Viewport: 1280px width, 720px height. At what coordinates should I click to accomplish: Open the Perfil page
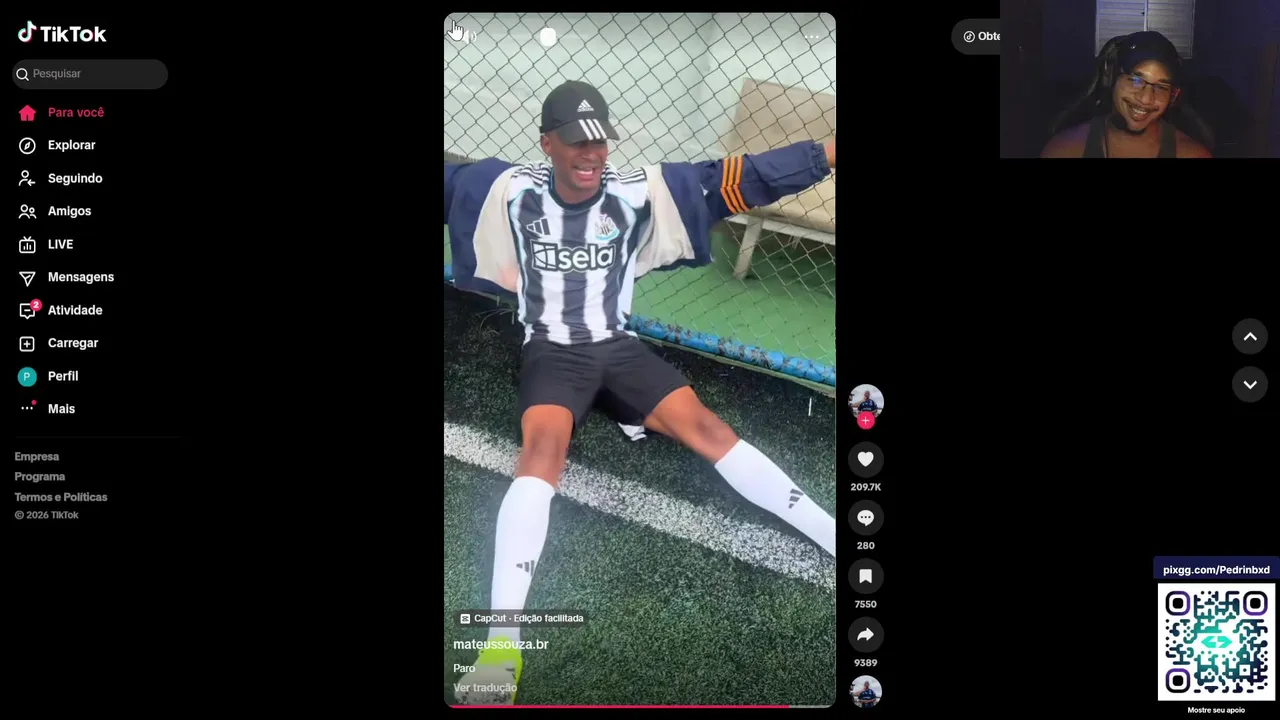click(x=62, y=377)
